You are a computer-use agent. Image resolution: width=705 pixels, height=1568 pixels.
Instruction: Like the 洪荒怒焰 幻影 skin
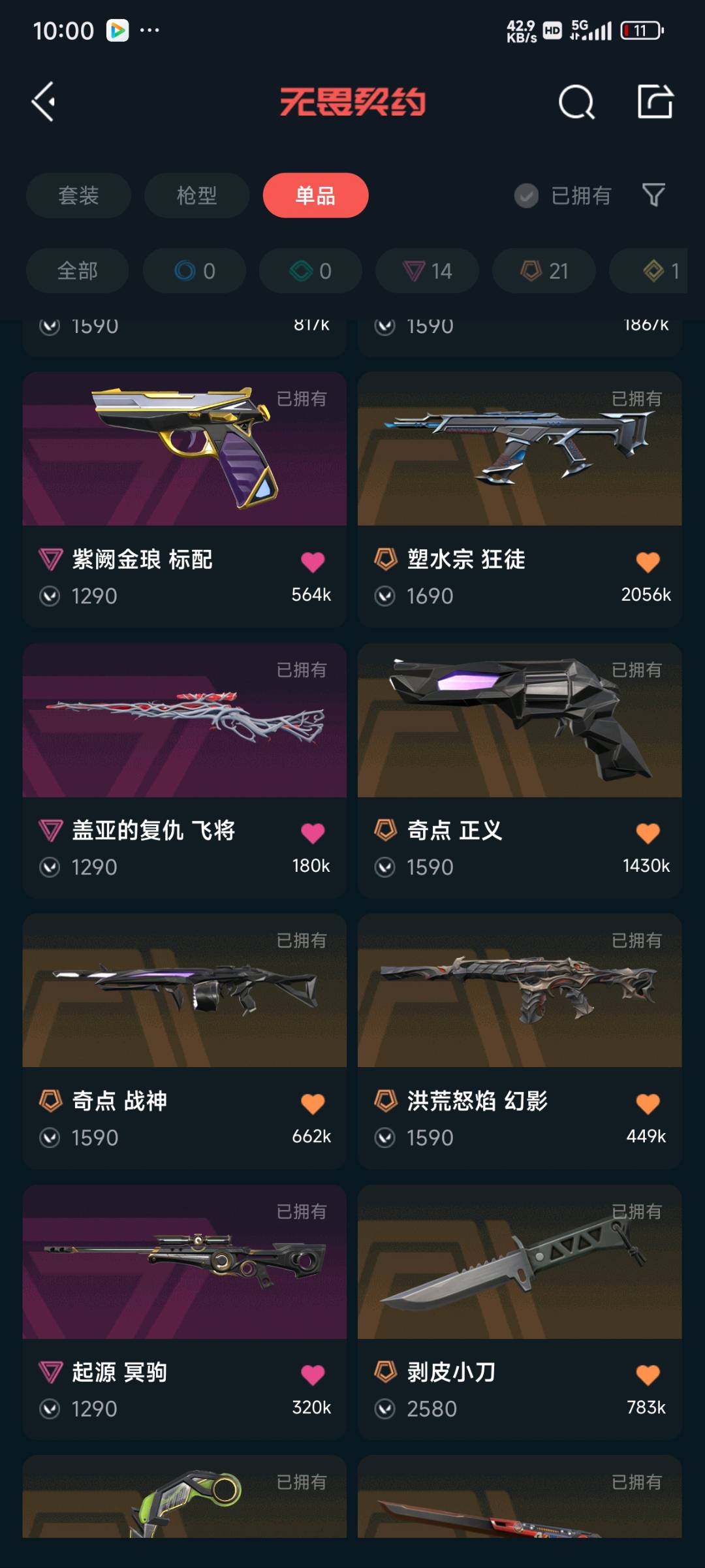pos(648,1104)
